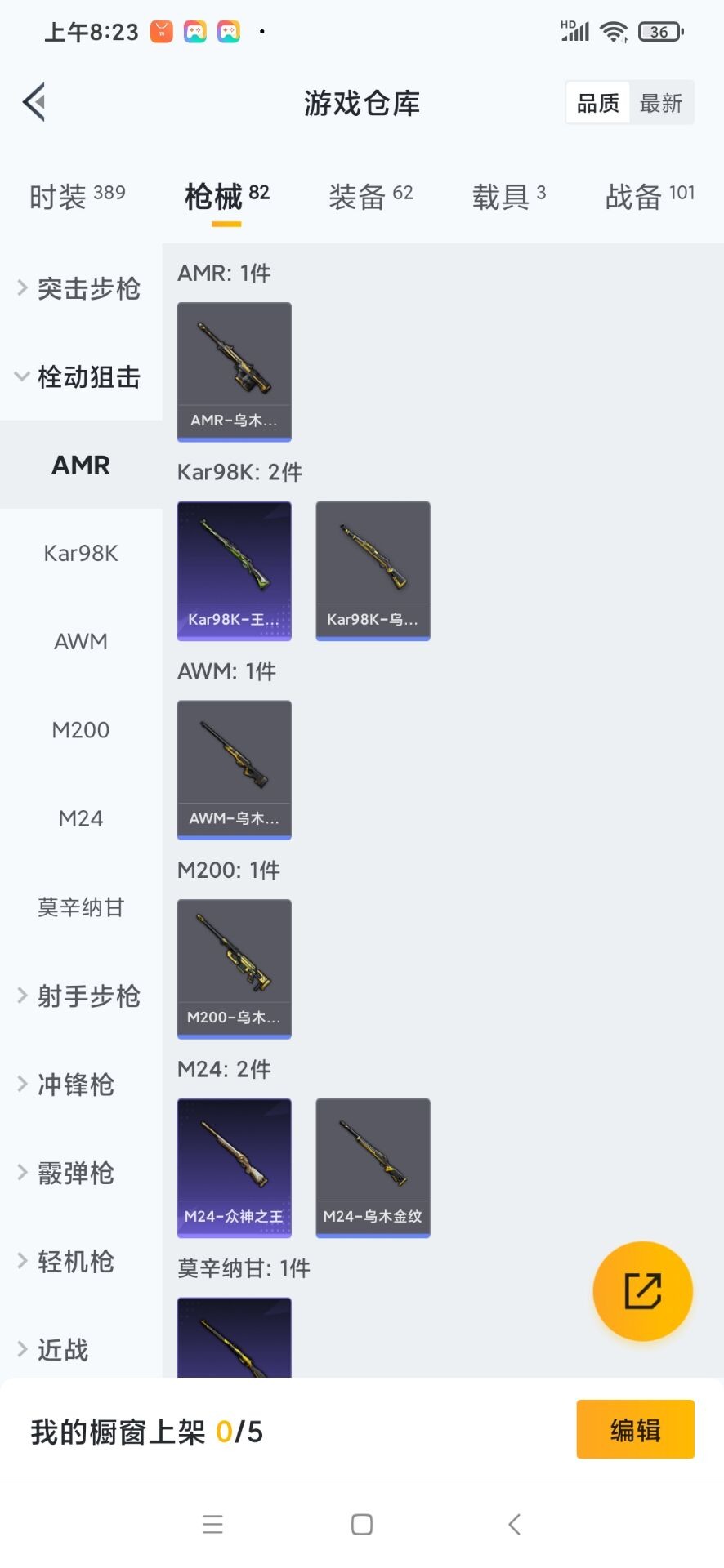Image resolution: width=724 pixels, height=1568 pixels.
Task: Expand the 冲锋枪 category
Action: (74, 1085)
